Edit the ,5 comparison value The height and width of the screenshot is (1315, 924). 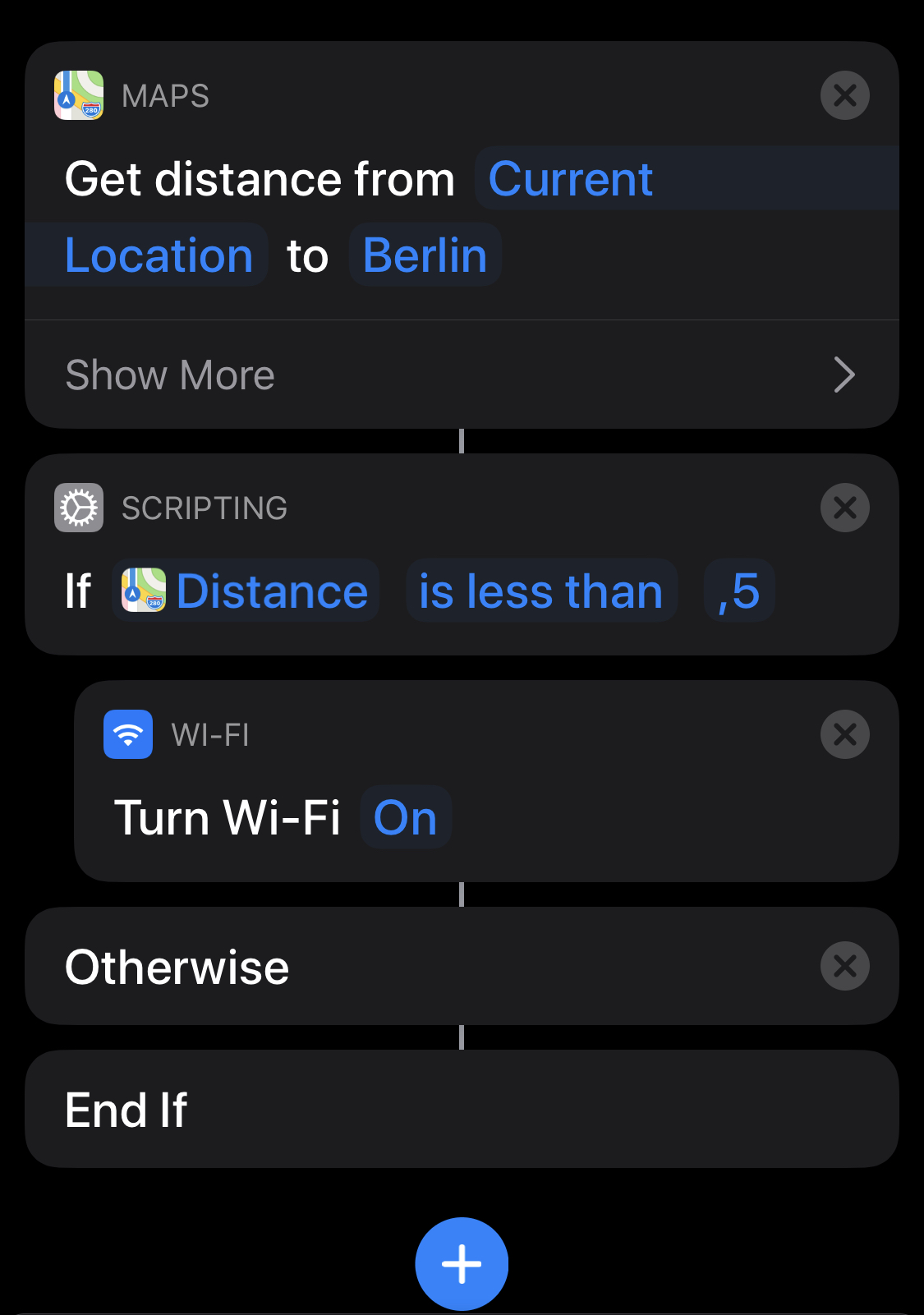point(738,591)
